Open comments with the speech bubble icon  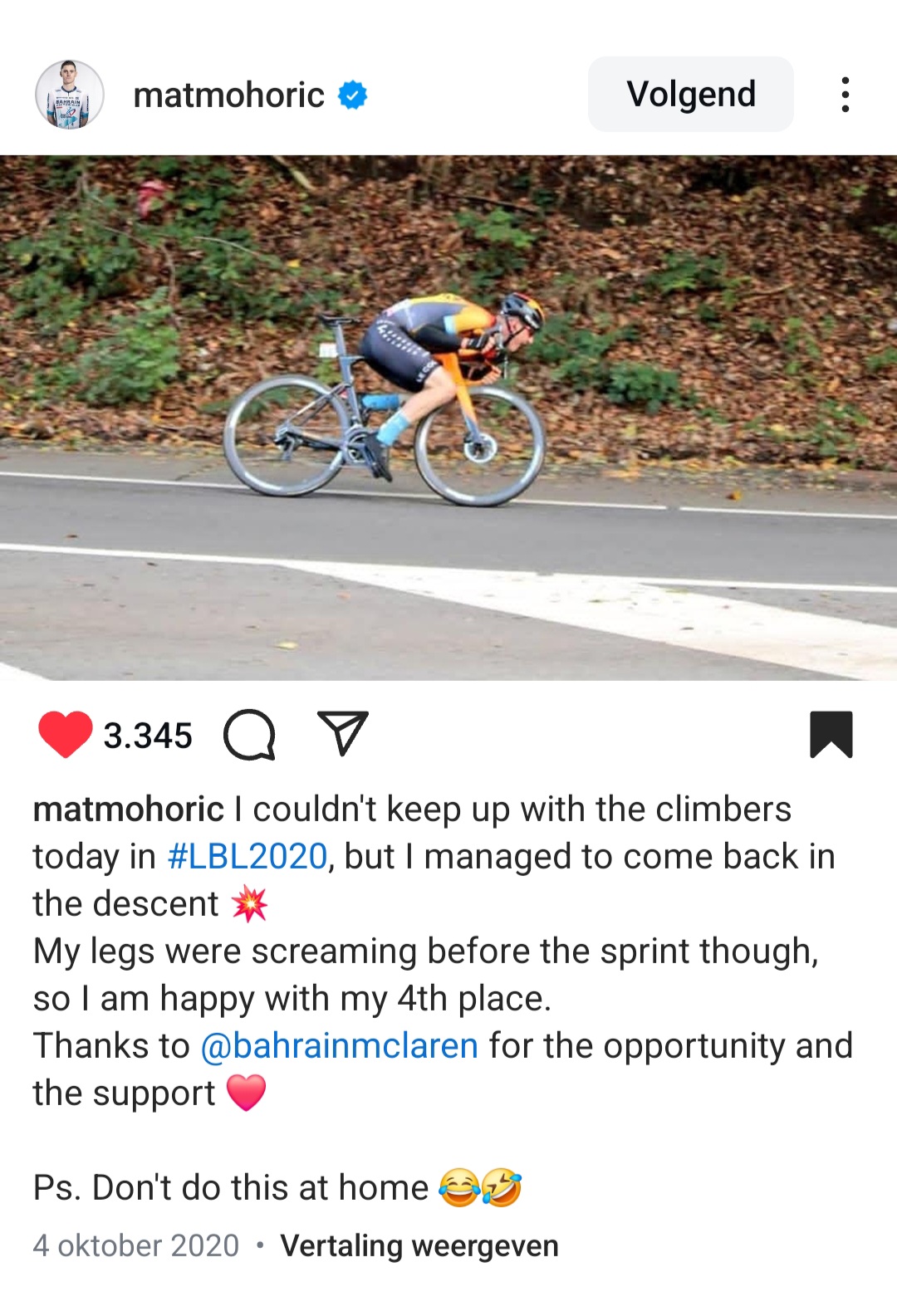pos(249,735)
